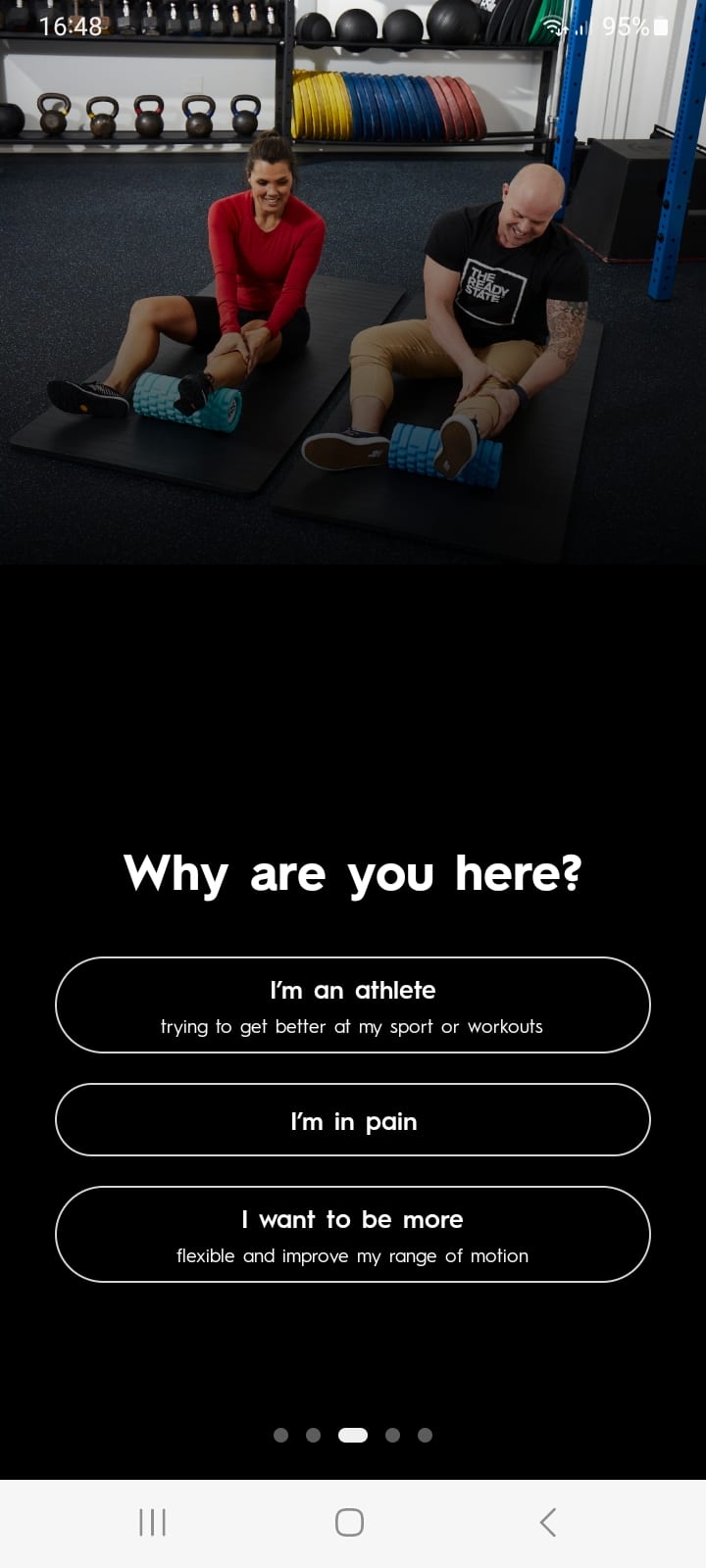The image size is (706, 1568).
Task: Go back with the system back button
Action: [548, 1522]
